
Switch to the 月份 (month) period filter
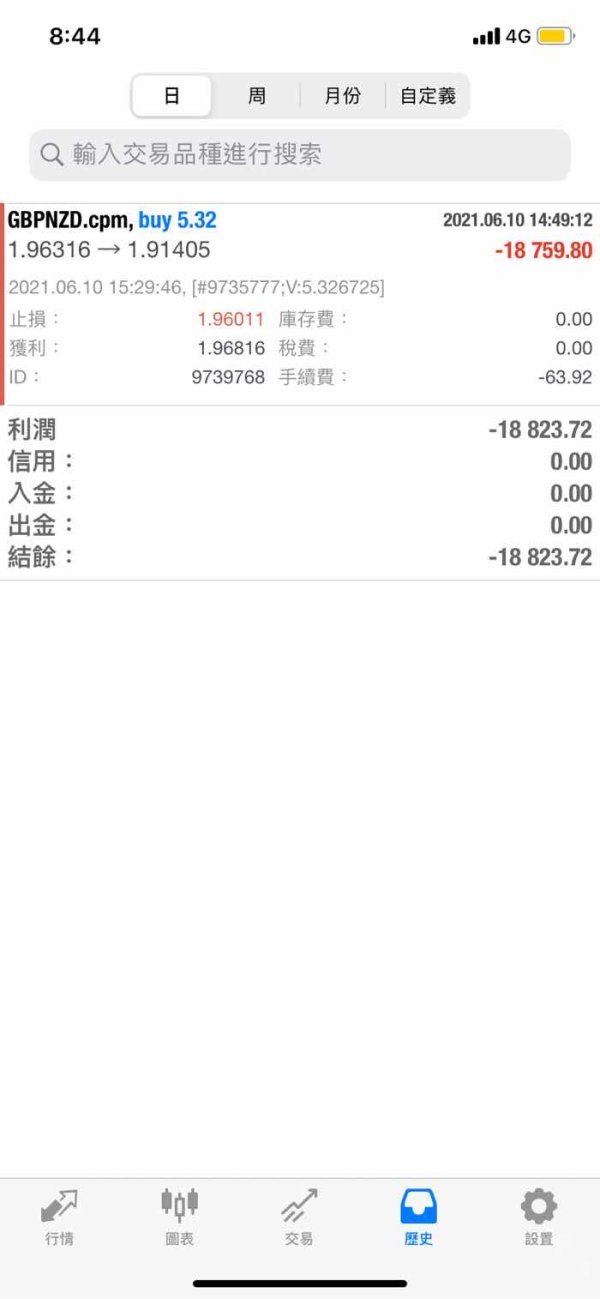pyautogui.click(x=342, y=96)
